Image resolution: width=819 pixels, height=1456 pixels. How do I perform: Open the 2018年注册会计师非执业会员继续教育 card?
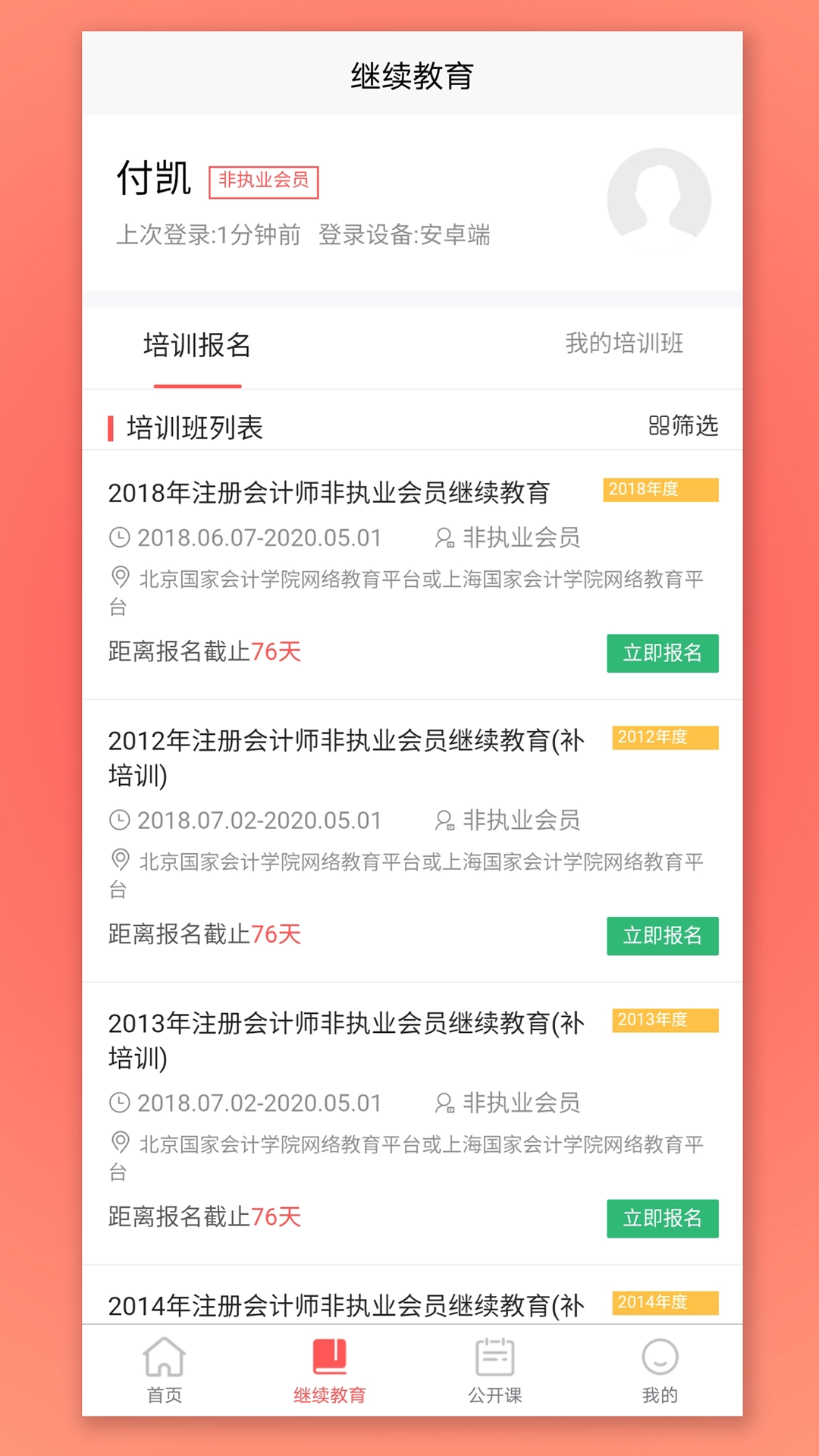click(x=328, y=493)
